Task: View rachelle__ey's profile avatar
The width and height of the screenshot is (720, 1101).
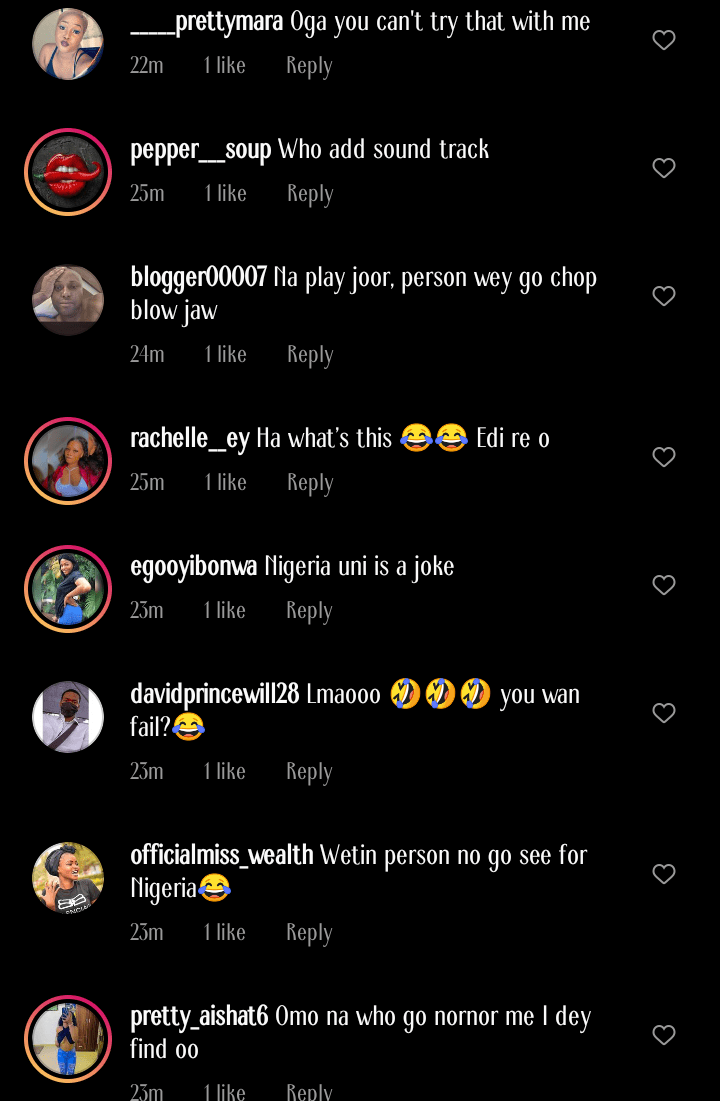Action: pyautogui.click(x=68, y=461)
